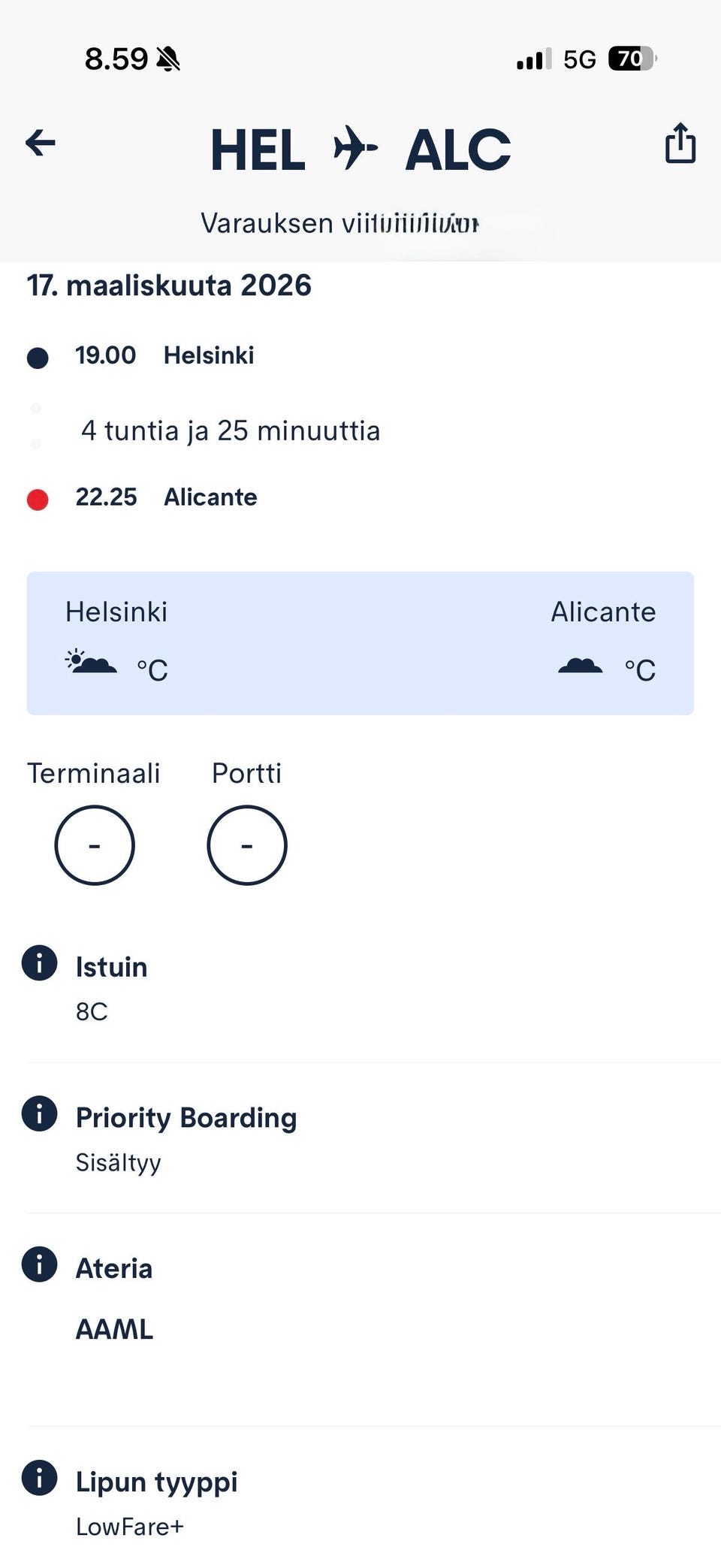View info icon for Ateria
Viewport: 721px width, 1568px height.
[x=40, y=1264]
